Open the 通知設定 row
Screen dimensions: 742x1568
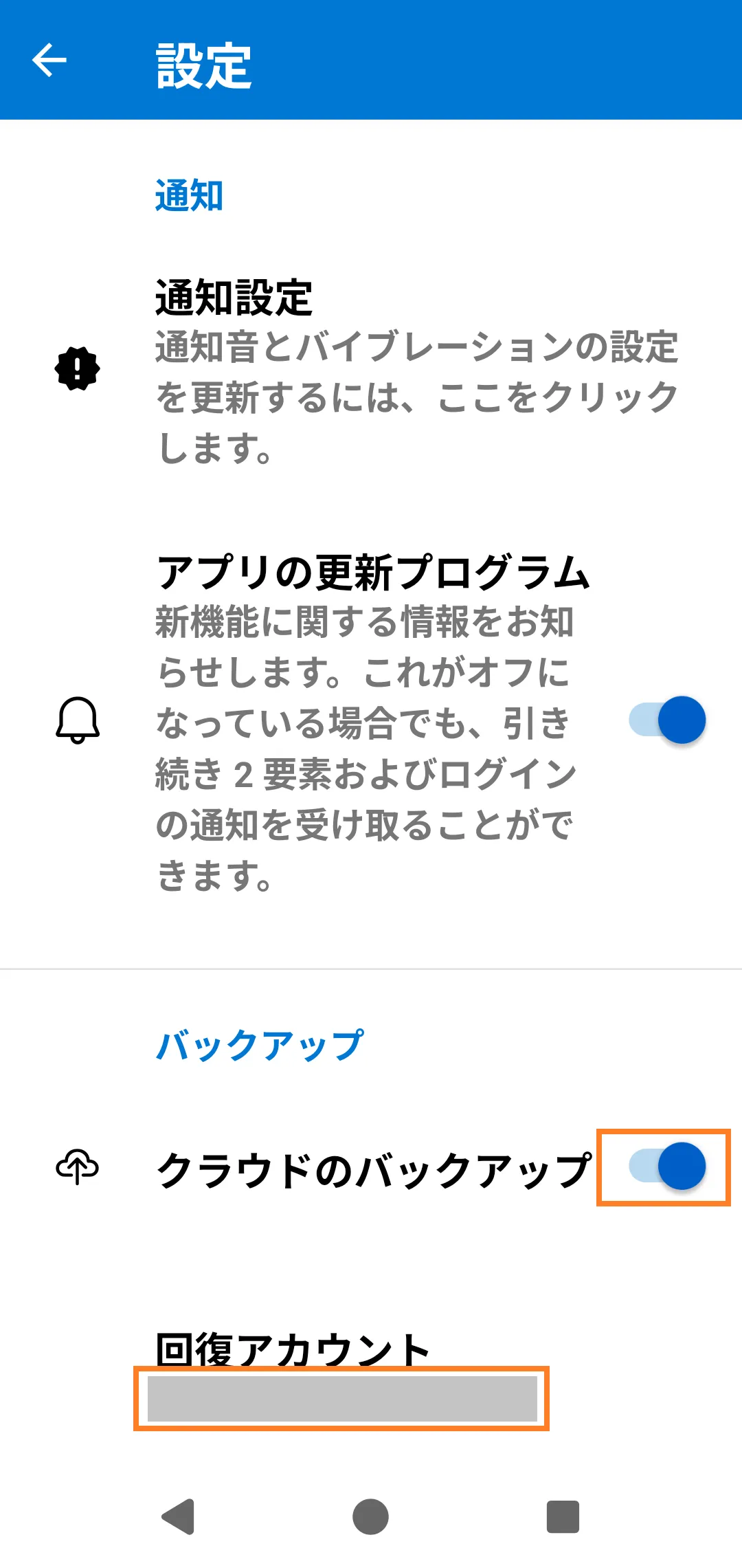pyautogui.click(x=371, y=371)
